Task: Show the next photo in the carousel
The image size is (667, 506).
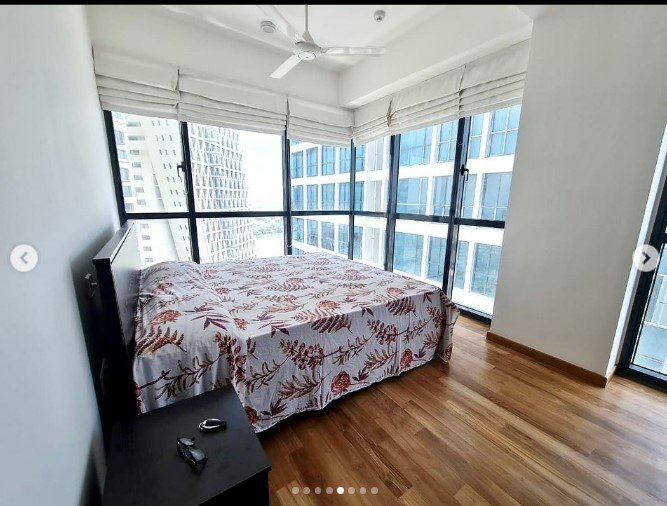Action: 646,258
